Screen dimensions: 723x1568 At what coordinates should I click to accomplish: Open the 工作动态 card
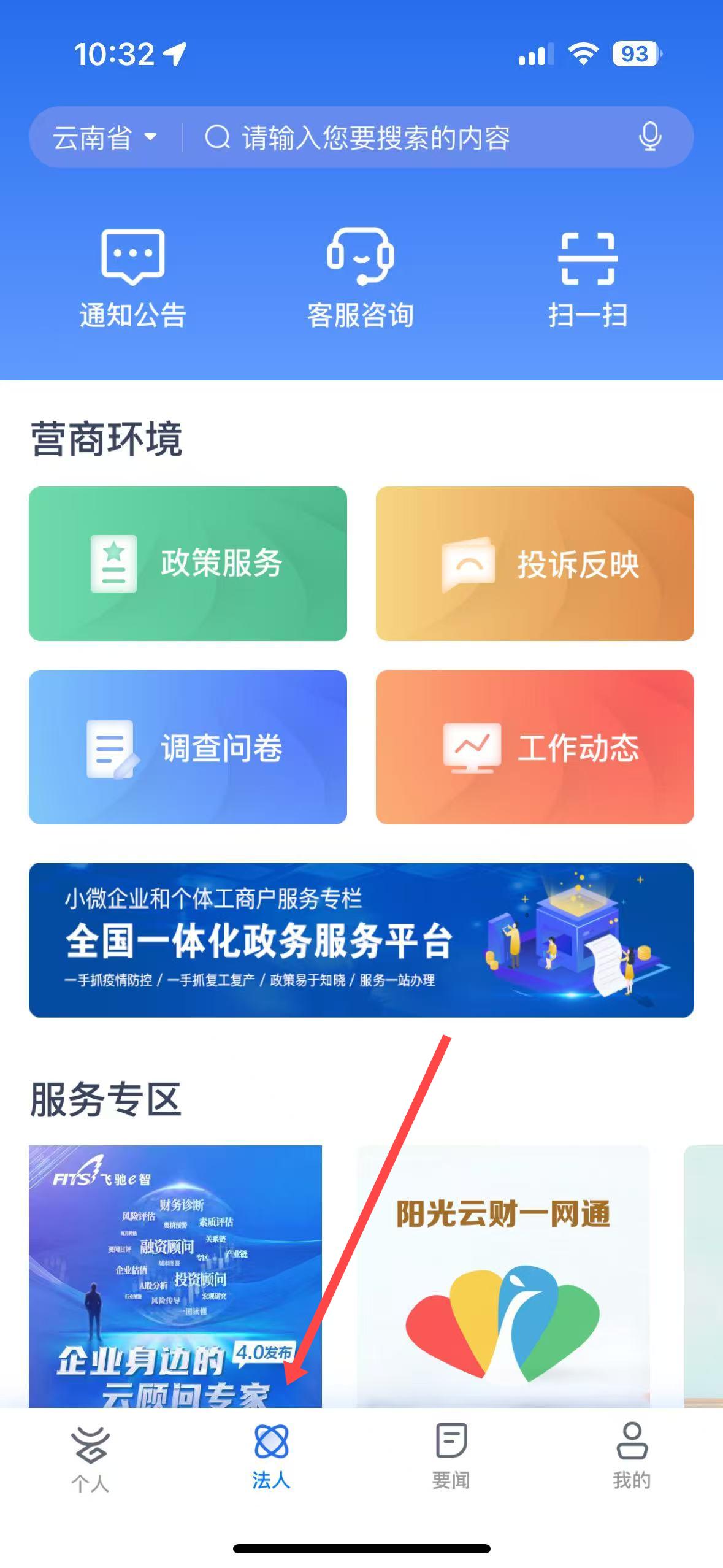pos(535,747)
